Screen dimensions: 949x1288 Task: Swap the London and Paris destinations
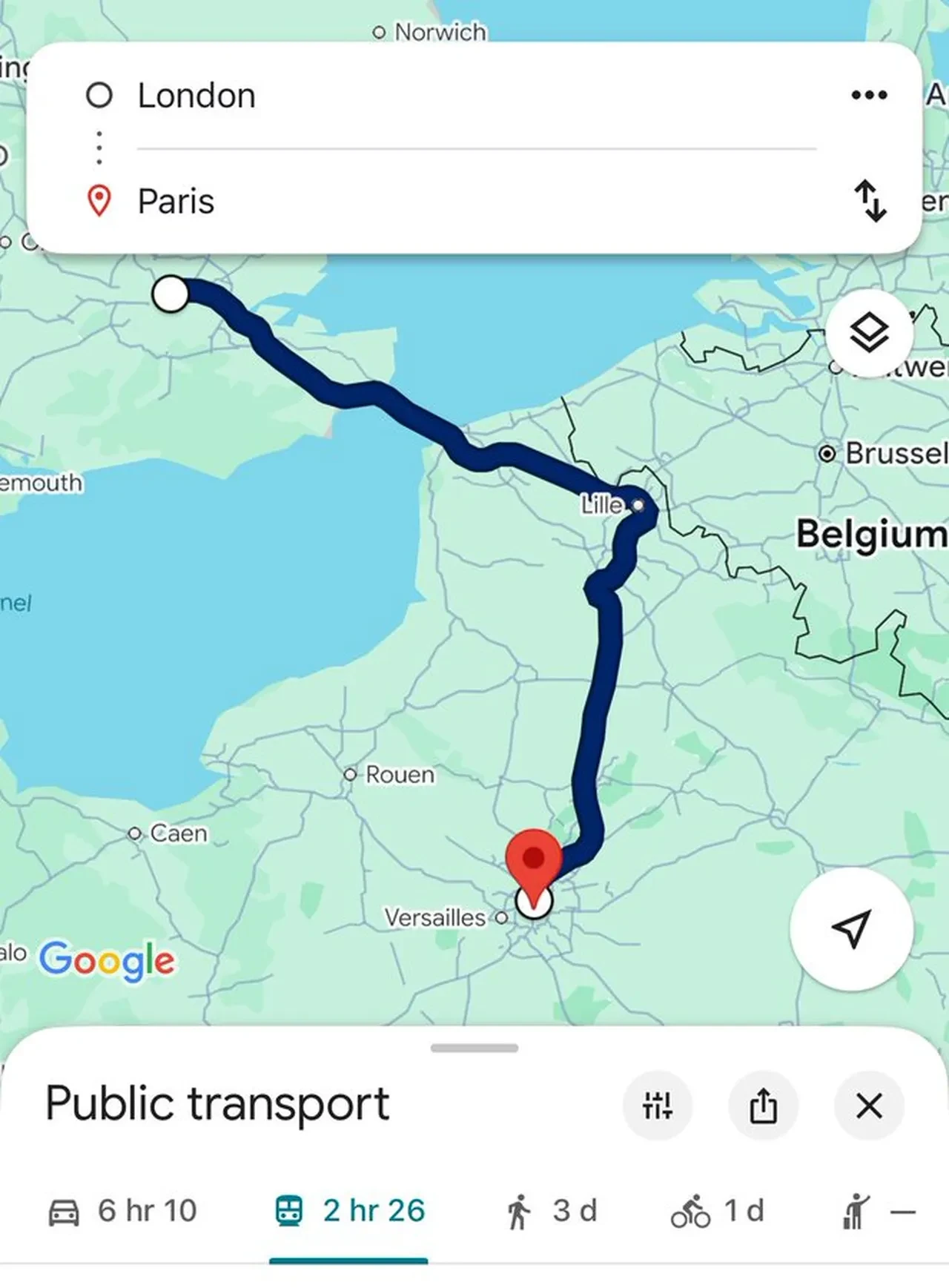(870, 202)
